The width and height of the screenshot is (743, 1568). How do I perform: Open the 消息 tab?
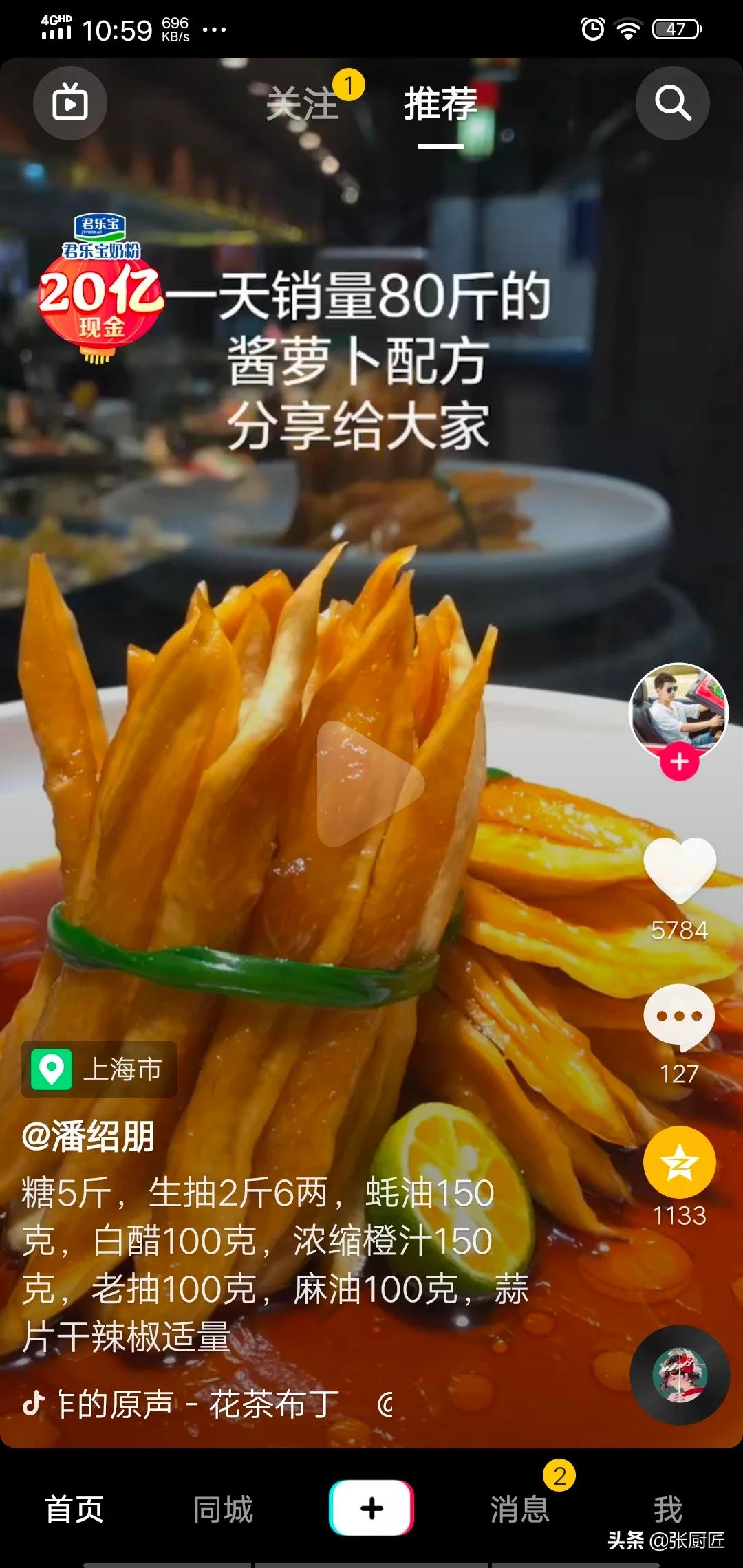520,1510
